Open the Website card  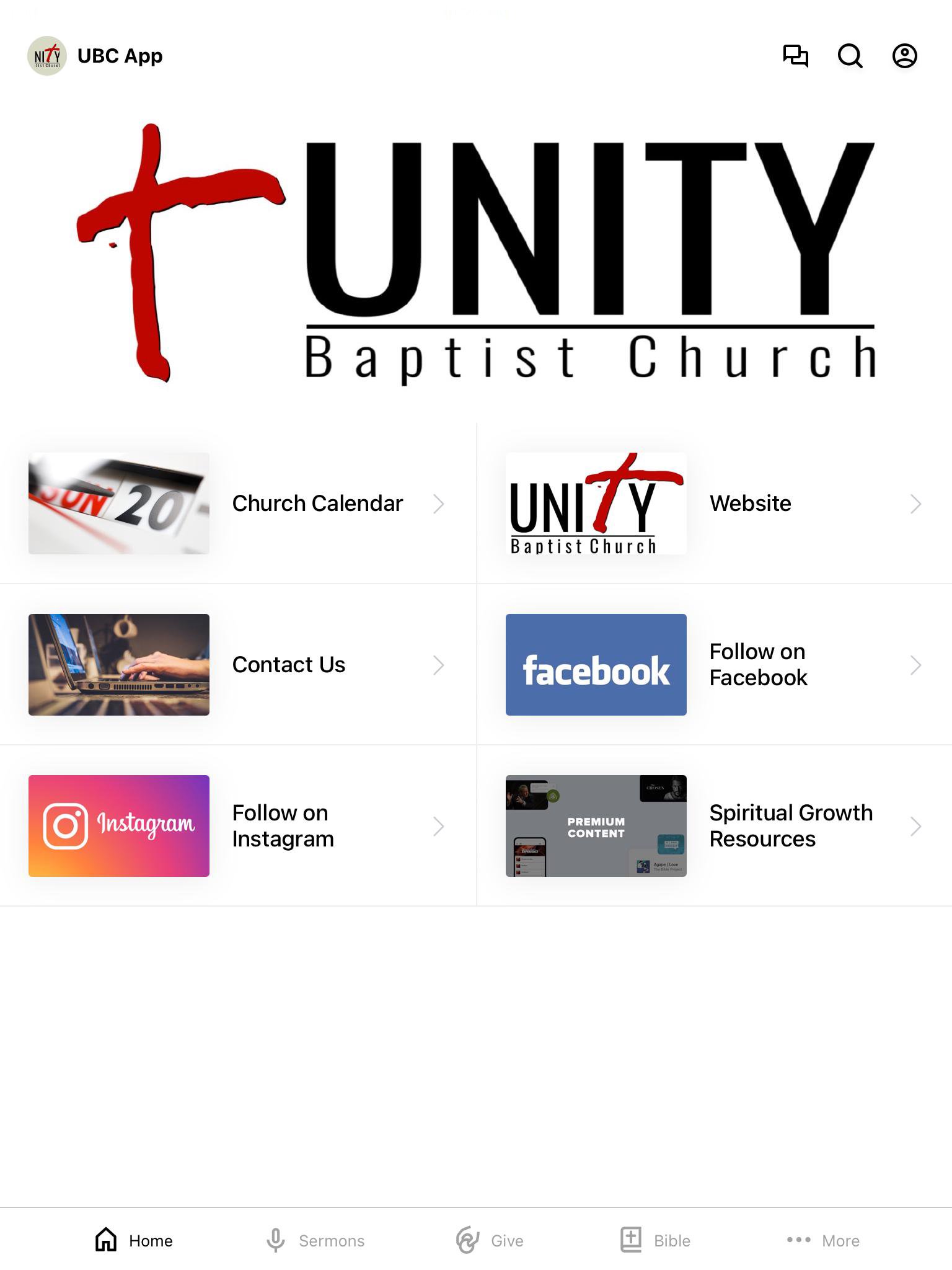[x=714, y=504]
